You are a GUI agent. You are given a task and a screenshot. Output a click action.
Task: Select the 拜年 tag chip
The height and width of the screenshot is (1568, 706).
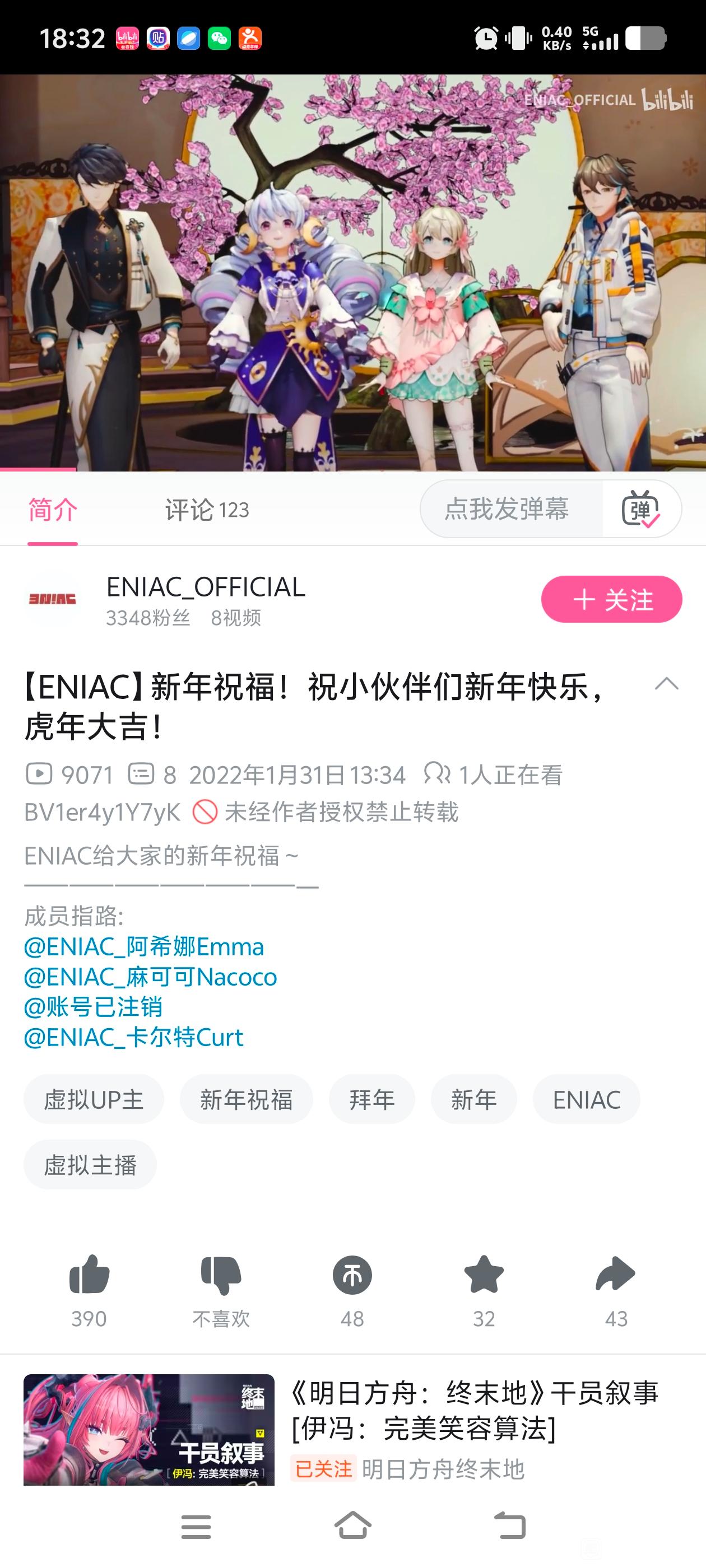[371, 1099]
